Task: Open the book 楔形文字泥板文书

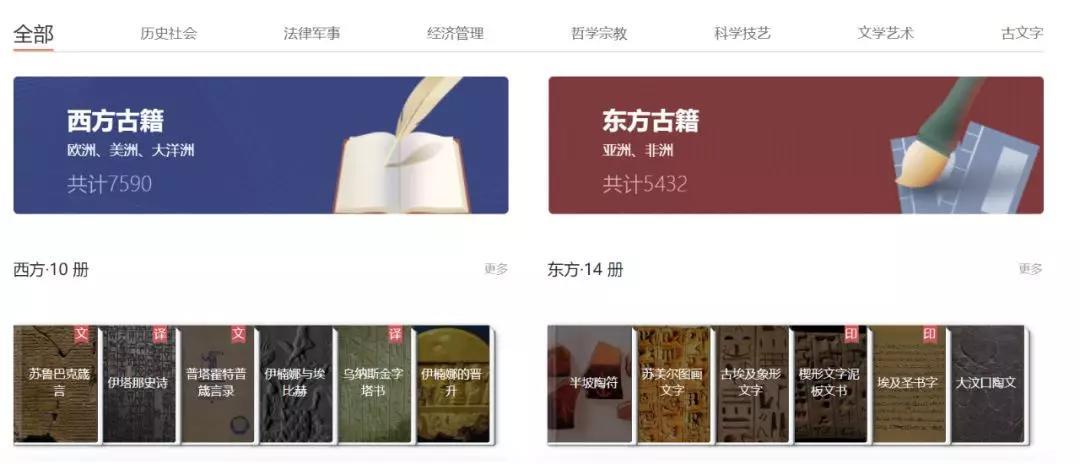Action: click(x=829, y=384)
